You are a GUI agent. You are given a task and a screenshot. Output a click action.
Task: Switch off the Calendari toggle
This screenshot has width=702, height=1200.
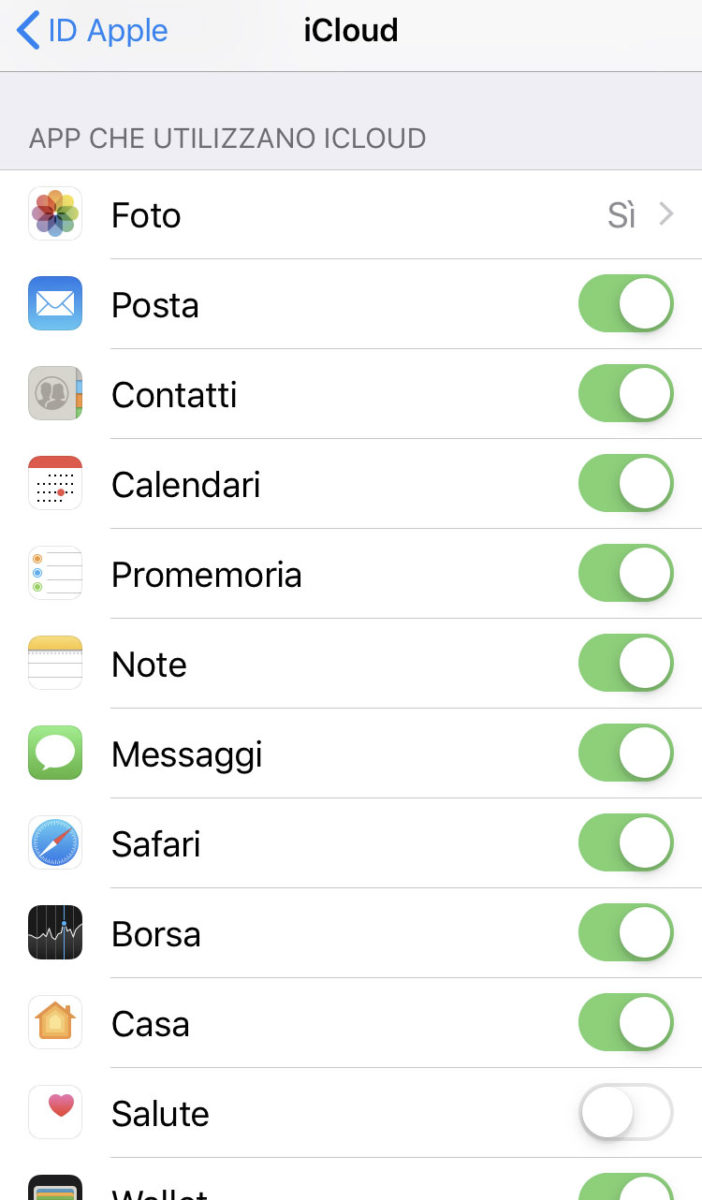626,484
